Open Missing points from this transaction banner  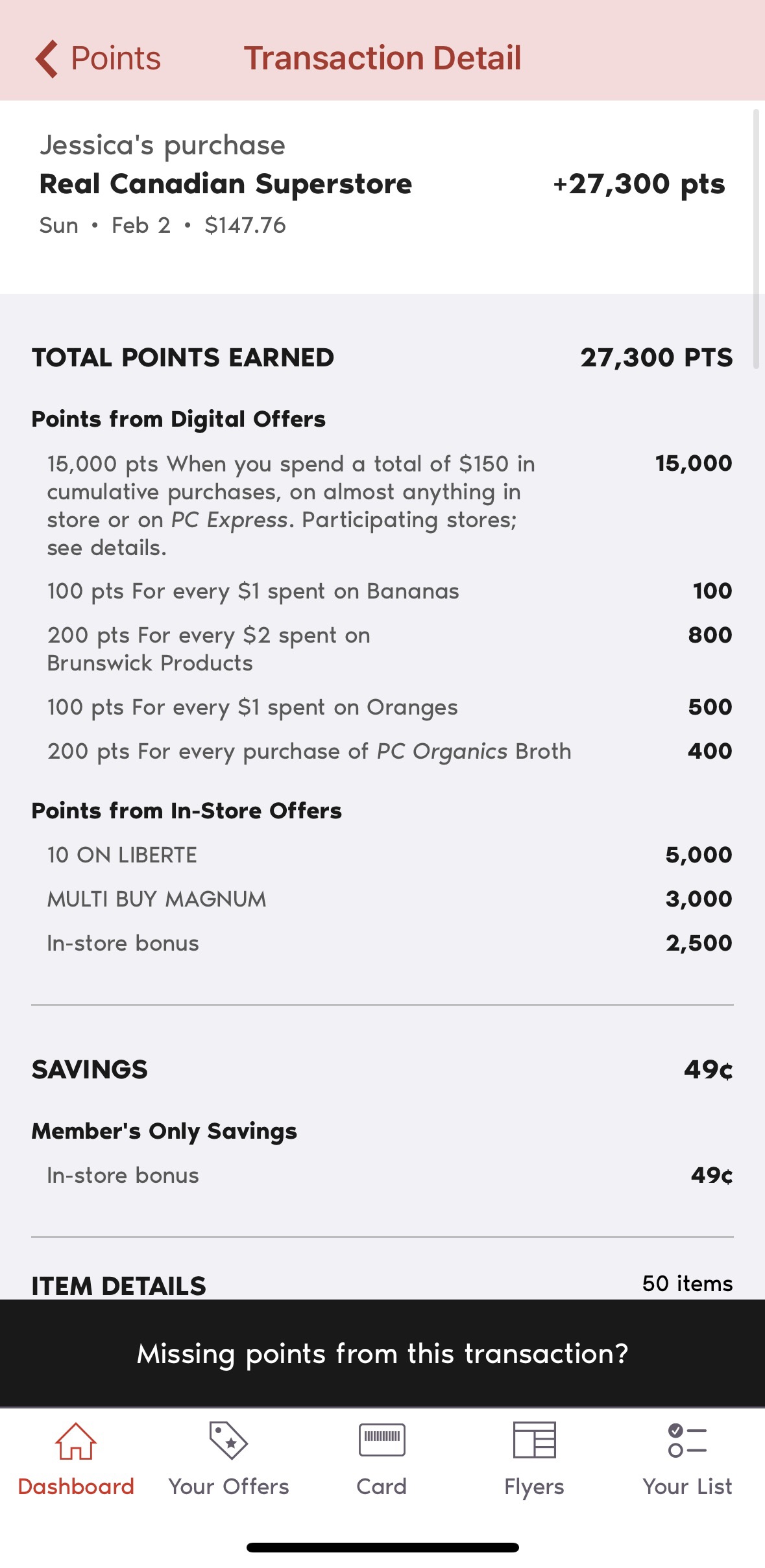[x=382, y=1354]
